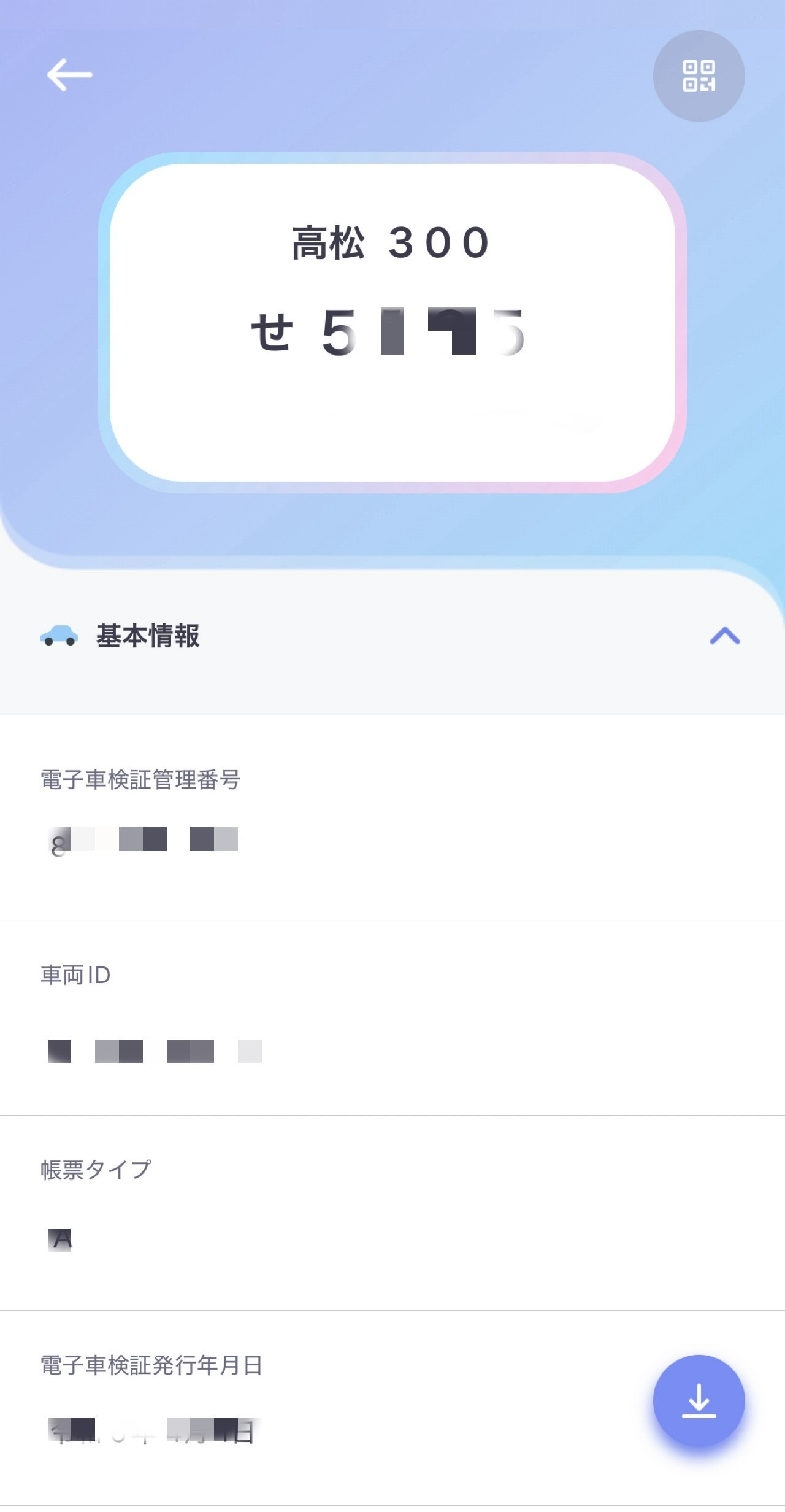Tap the download floating button

699,1402
